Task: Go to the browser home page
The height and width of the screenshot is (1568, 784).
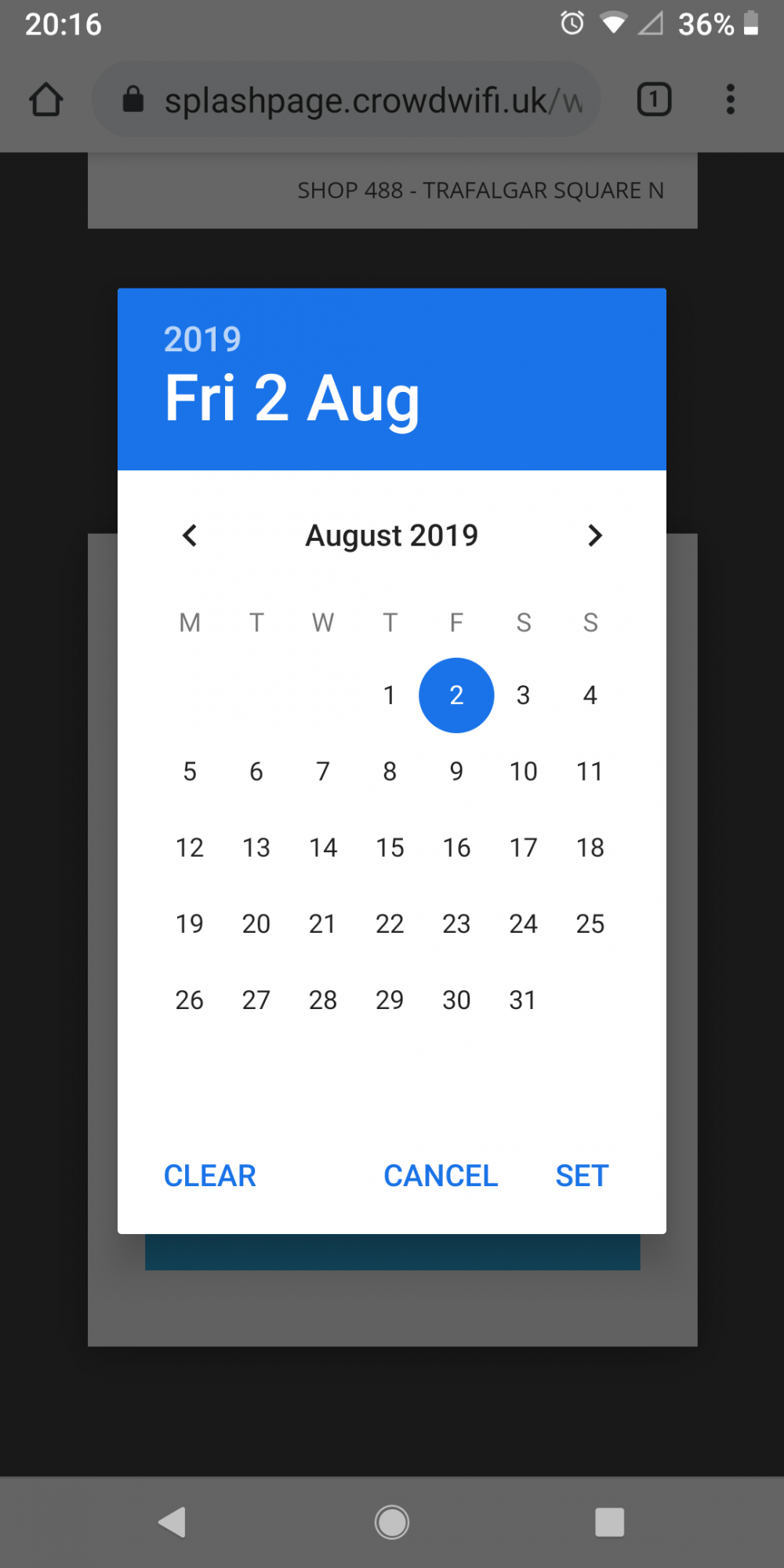Action: pos(45,100)
